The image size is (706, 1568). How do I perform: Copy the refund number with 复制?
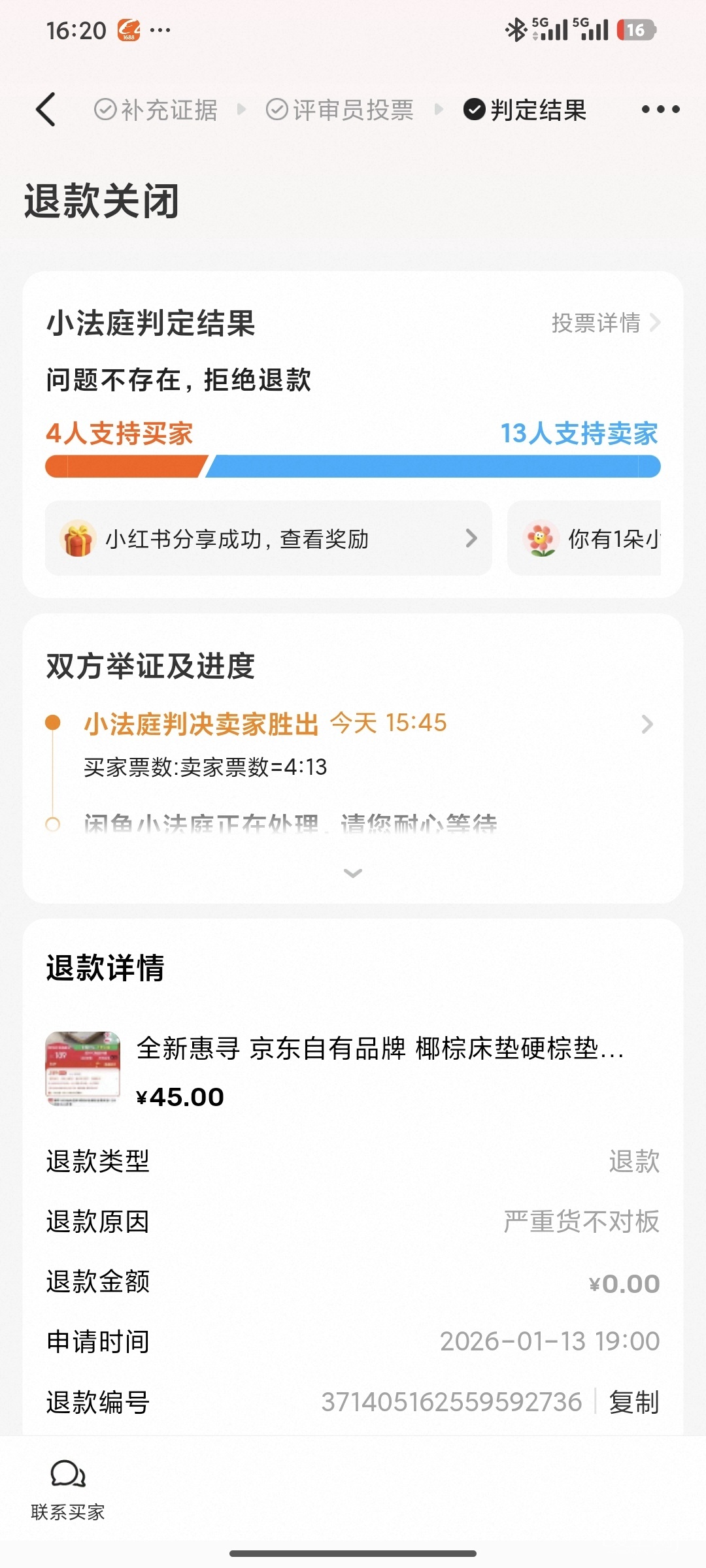tap(633, 1403)
